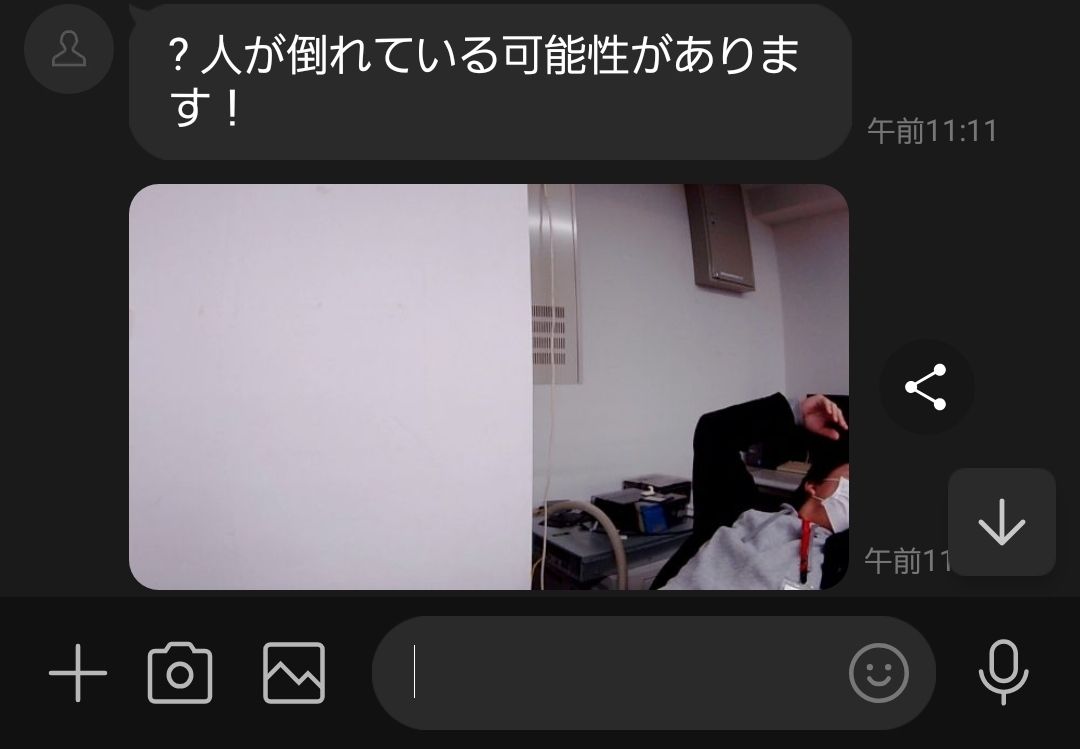Screen dimensions: 1080x749
Task: Open the plus attachment menu
Action: pyautogui.click(x=78, y=673)
